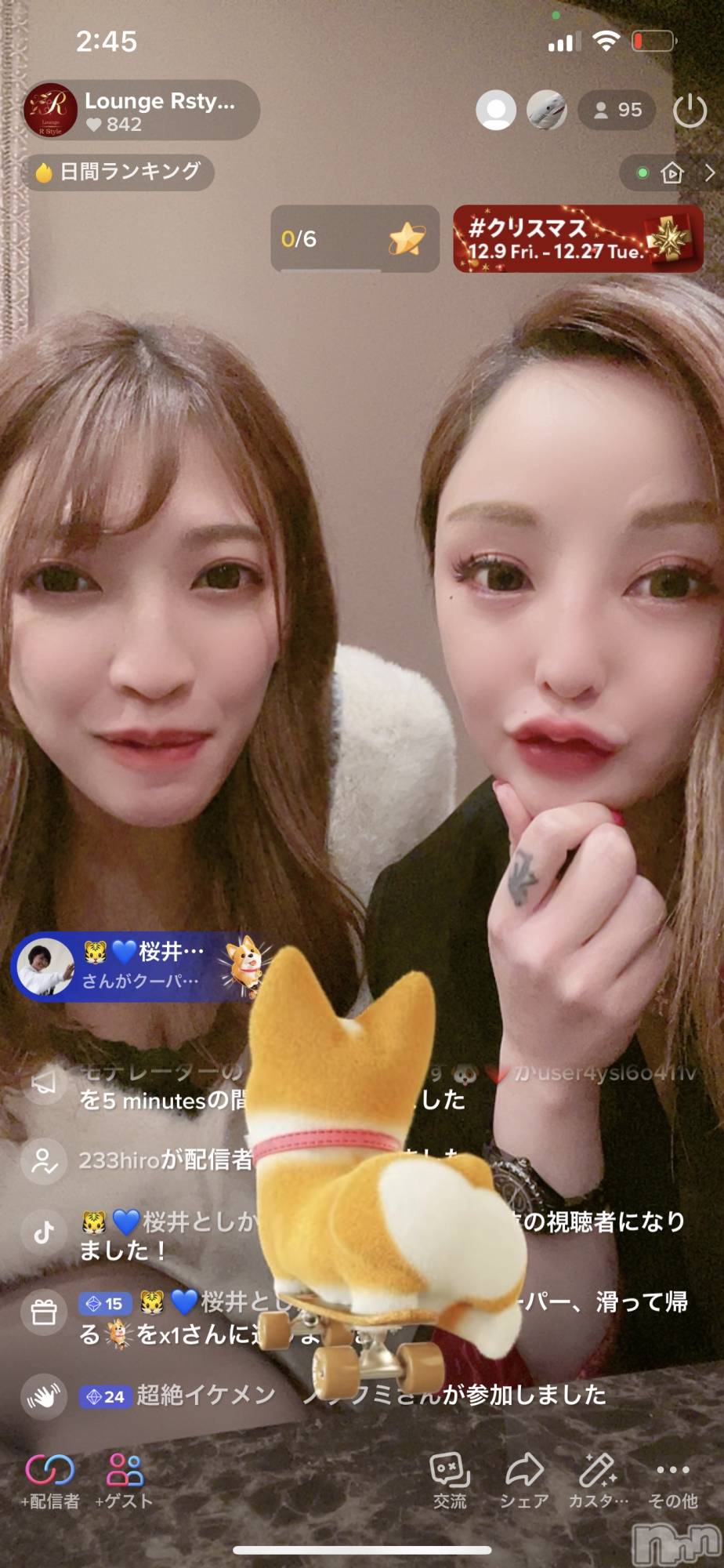Open the 日間ランキング daily ranking chip
The width and height of the screenshot is (724, 1568).
(x=118, y=172)
